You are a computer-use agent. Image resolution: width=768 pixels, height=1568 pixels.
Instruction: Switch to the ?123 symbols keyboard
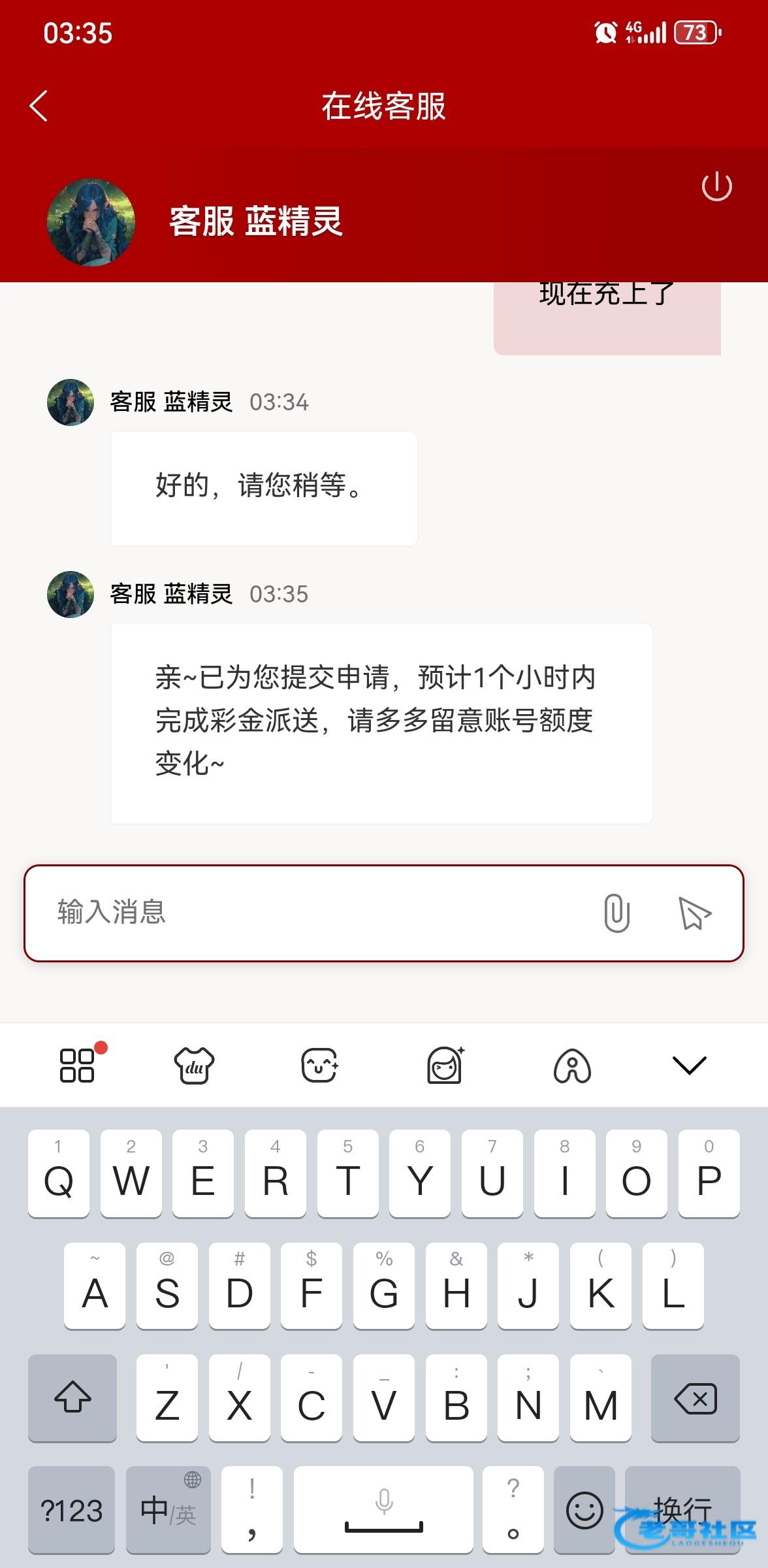pyautogui.click(x=71, y=1511)
